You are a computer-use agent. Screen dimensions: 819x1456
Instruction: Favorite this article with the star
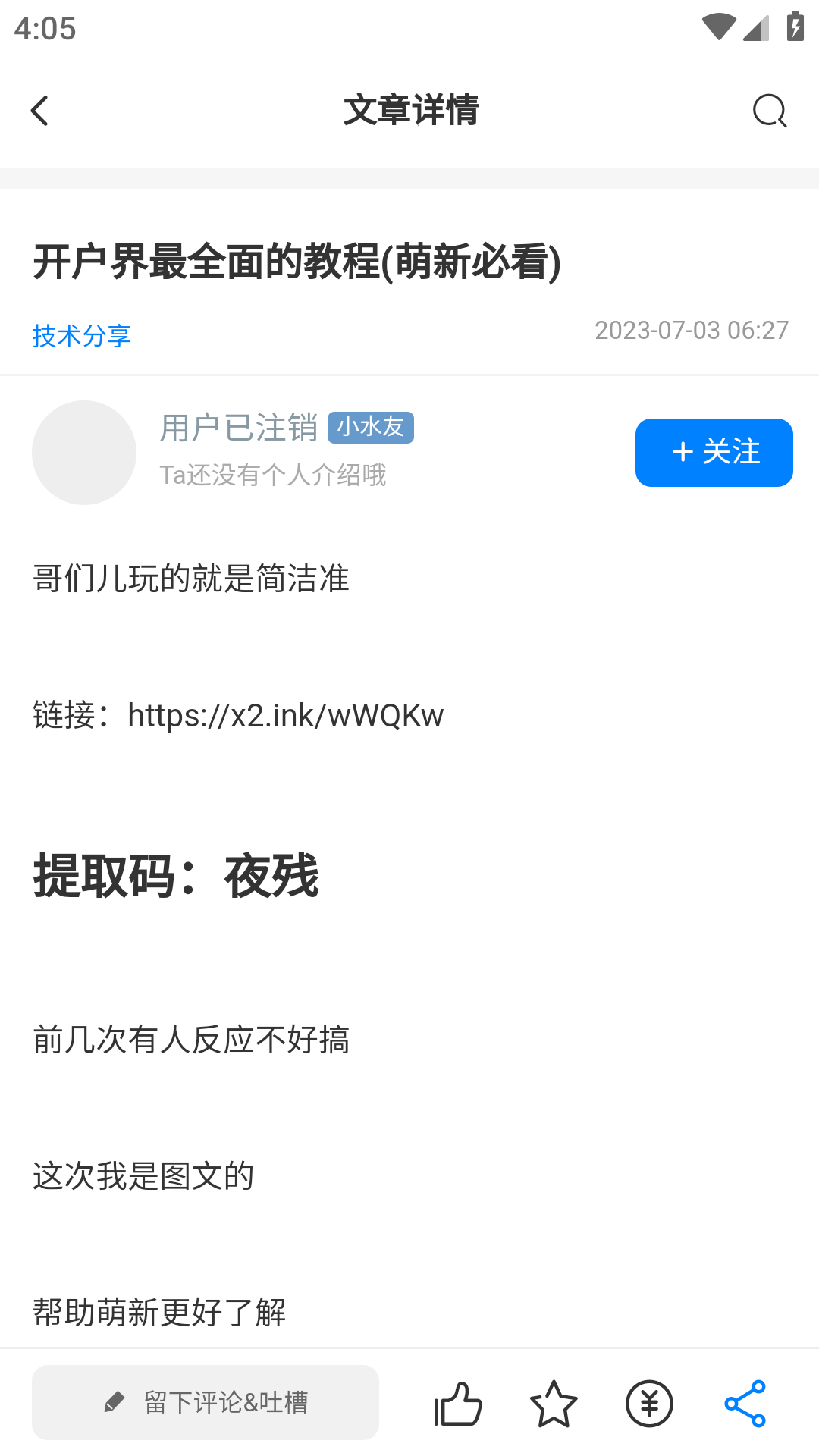click(x=554, y=1404)
